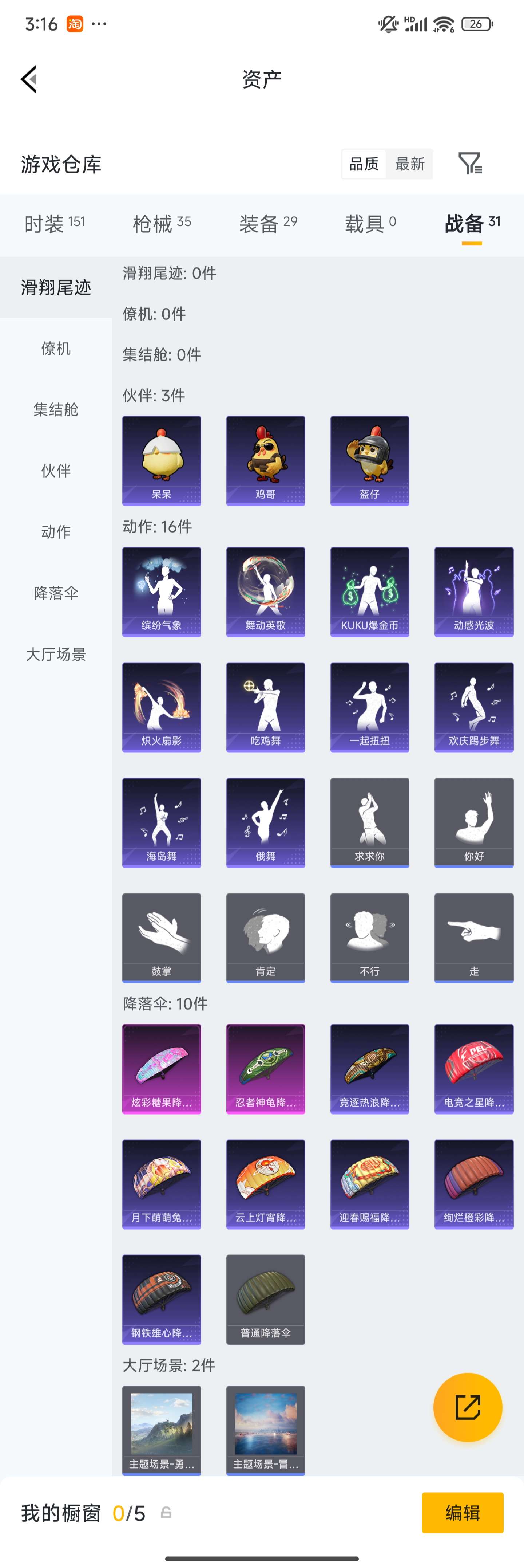Select the 伙伴 category in sidebar
This screenshot has width=524, height=1568.
56,471
